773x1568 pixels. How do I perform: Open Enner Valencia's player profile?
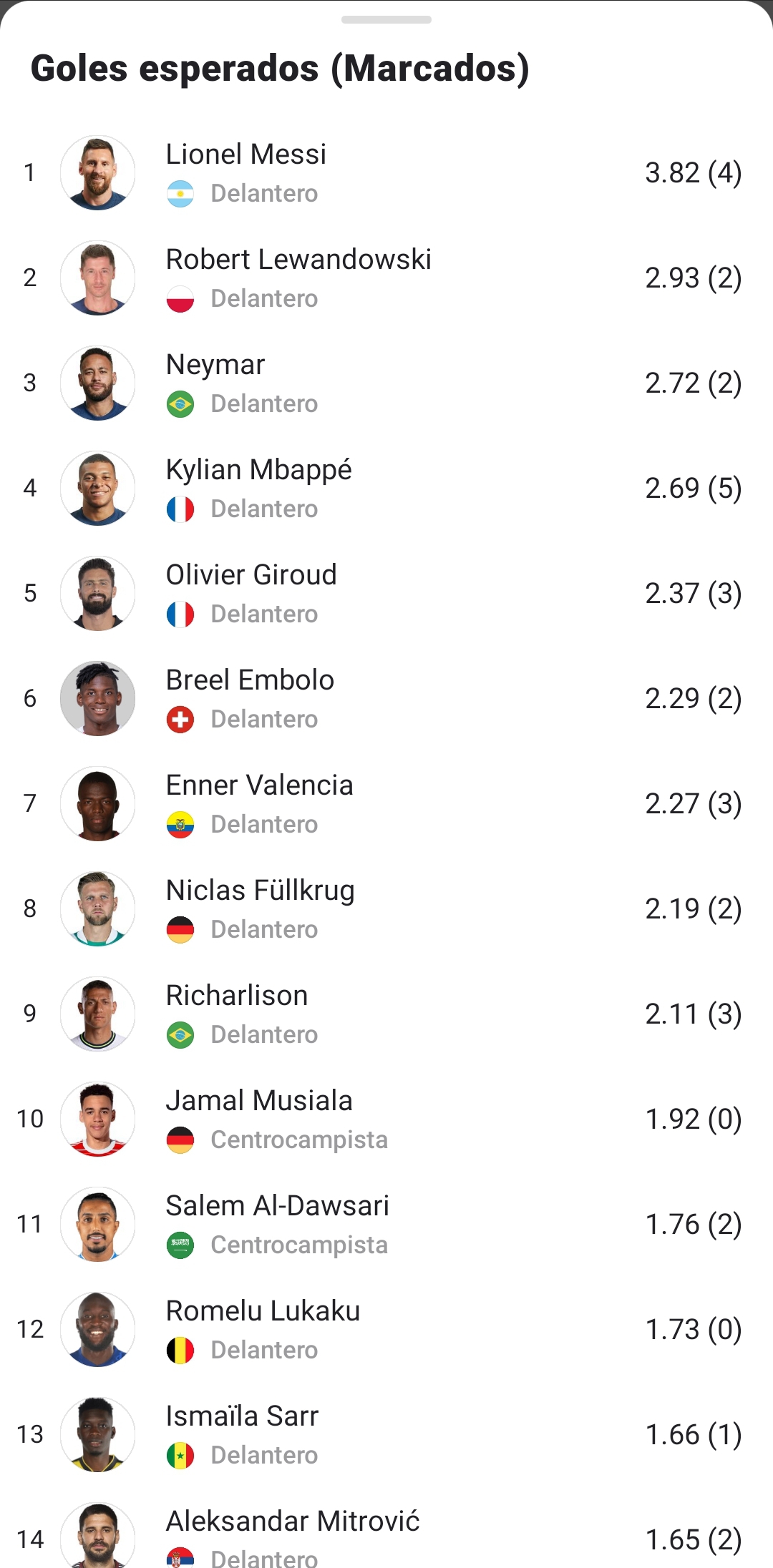click(386, 803)
